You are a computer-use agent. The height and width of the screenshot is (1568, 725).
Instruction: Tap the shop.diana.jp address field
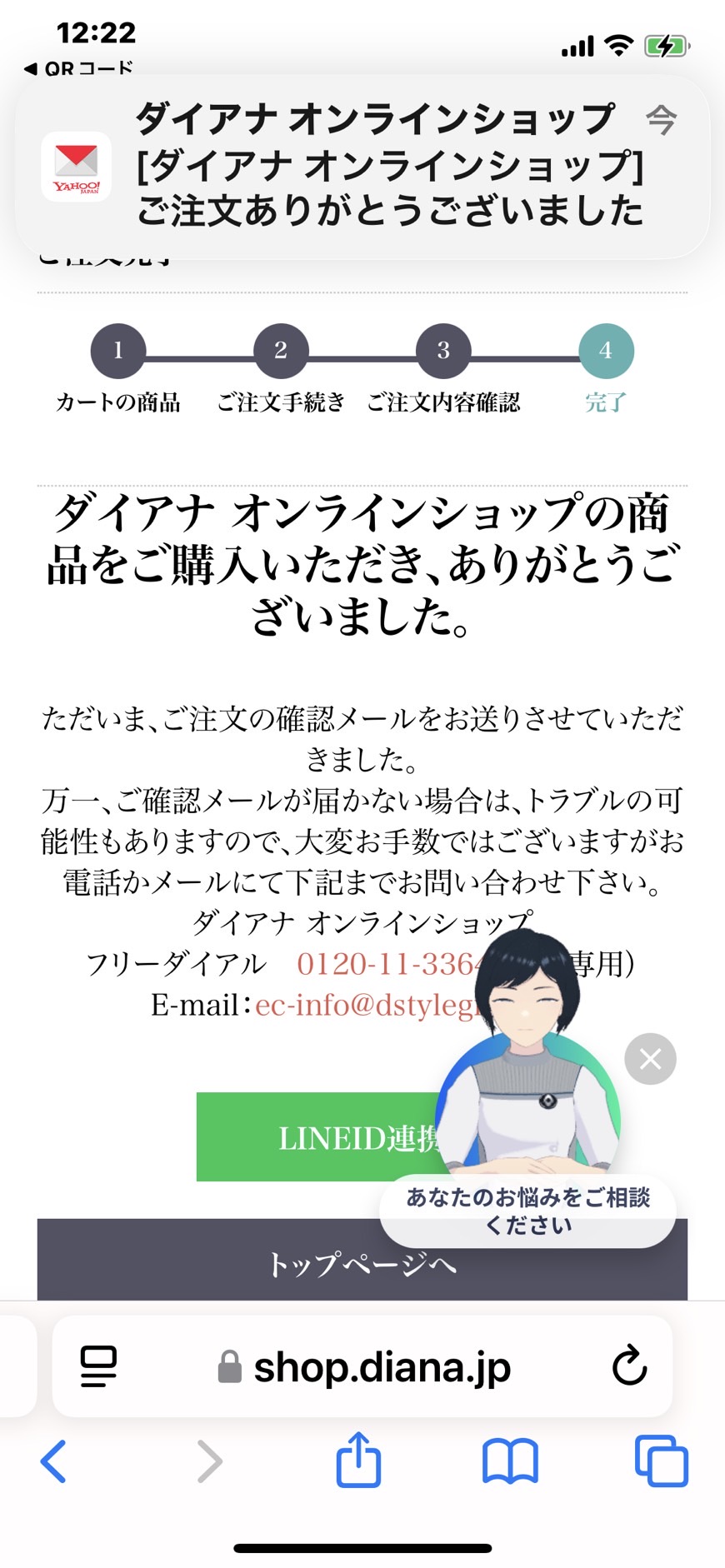pyautogui.click(x=362, y=1366)
